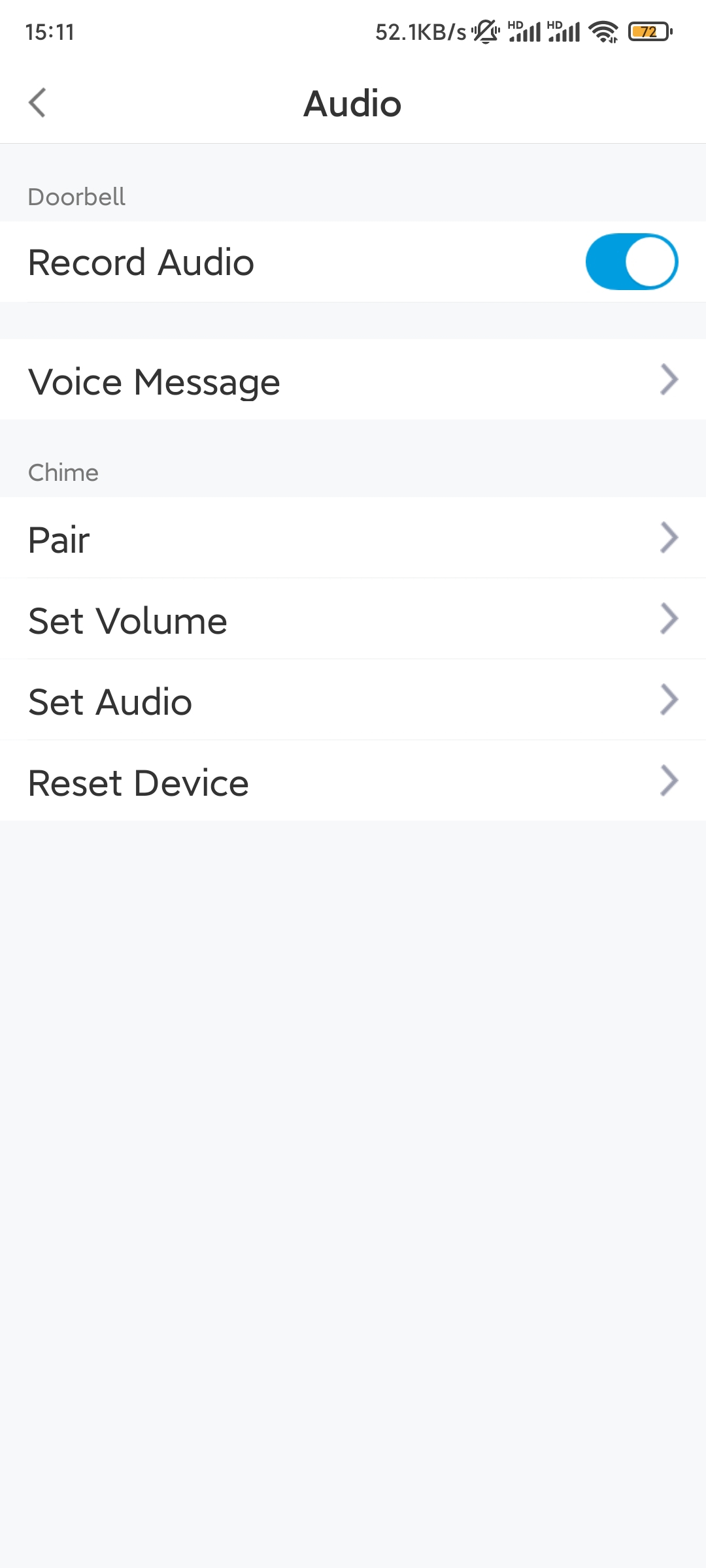This screenshot has height=1568, width=706.
Task: Turn off Record Audio switch
Action: click(631, 262)
